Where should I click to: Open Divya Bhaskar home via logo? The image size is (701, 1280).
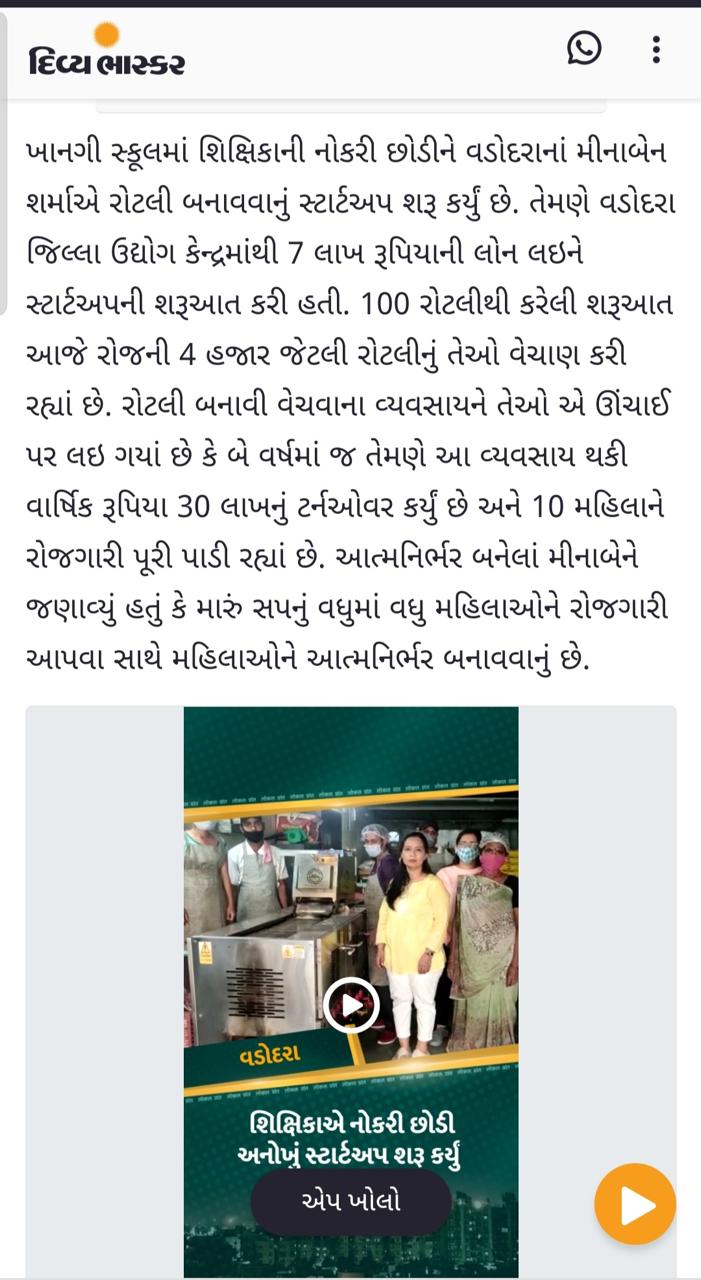coord(107,54)
